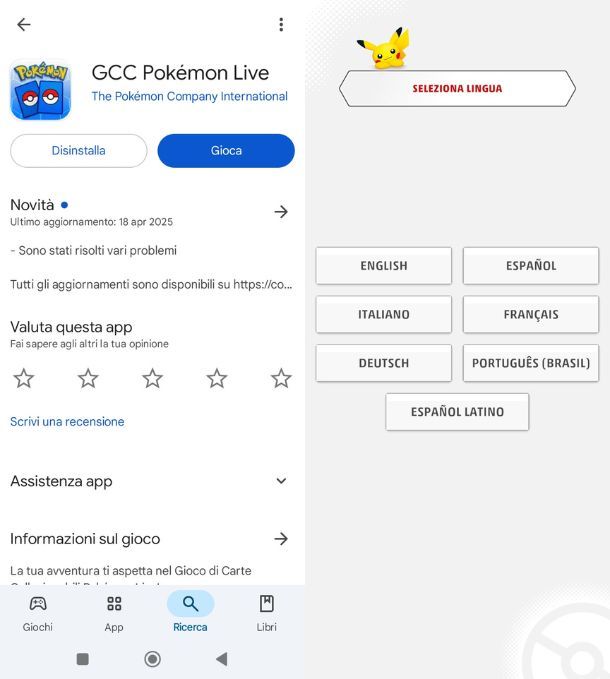The height and width of the screenshot is (679, 610).
Task: Tap Scrivi una recensione link
Action: (x=67, y=422)
